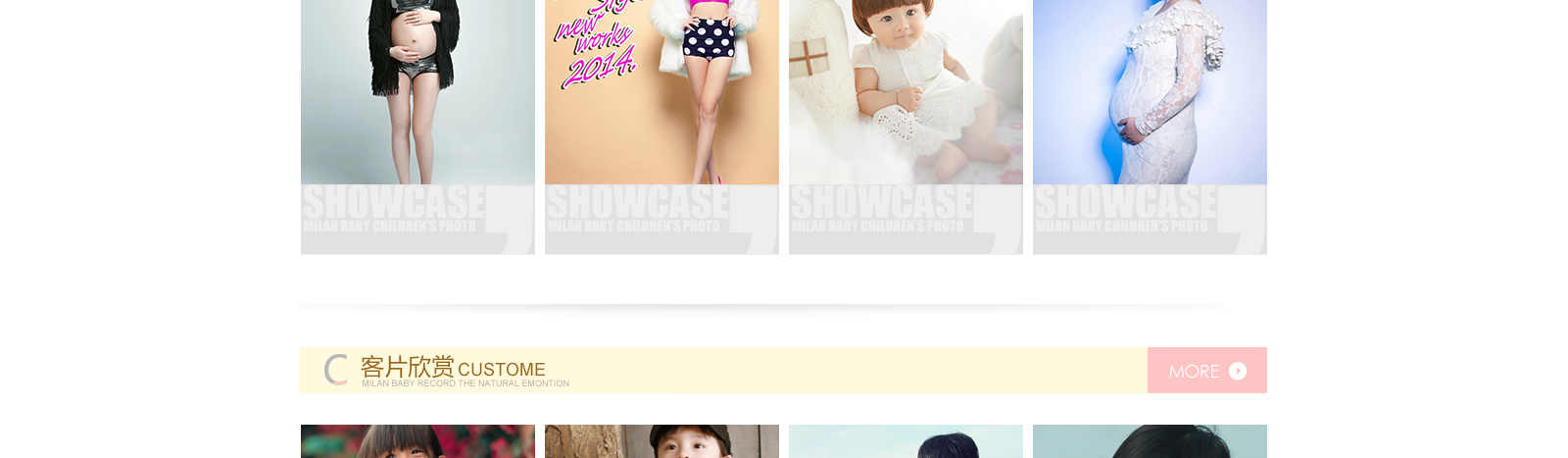Open the MORE button in the 客片欣赏 section
Image resolution: width=1568 pixels, height=458 pixels.
click(x=1206, y=371)
